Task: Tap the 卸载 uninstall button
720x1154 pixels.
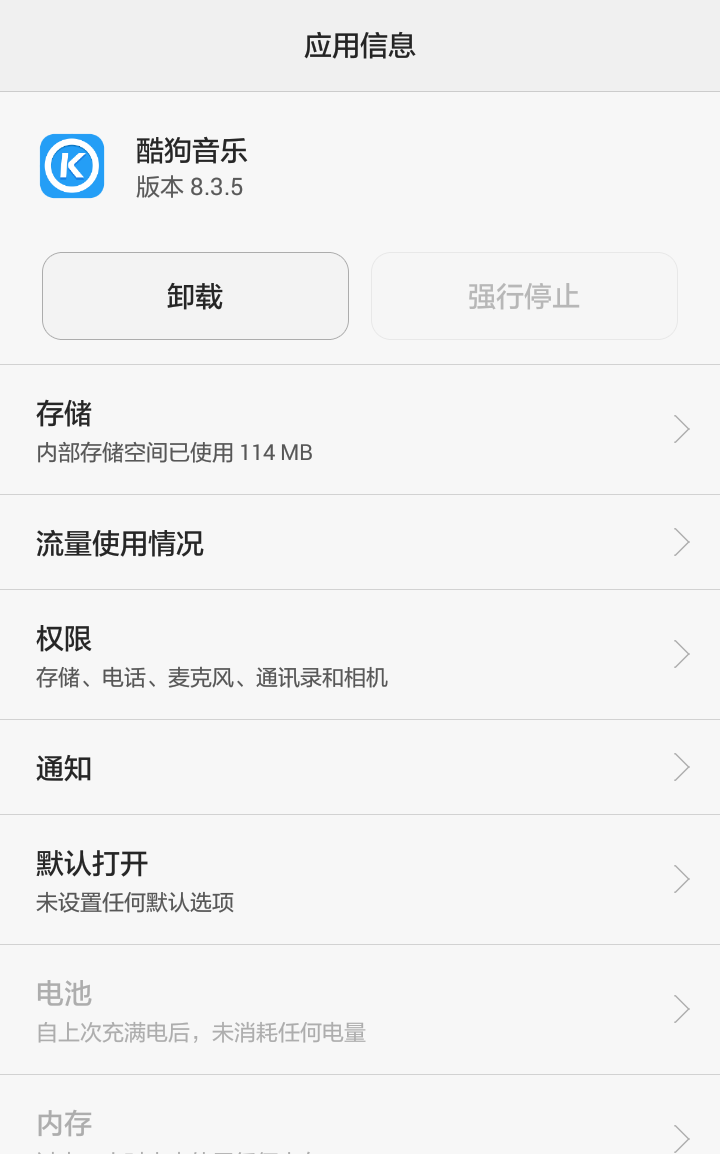Action: click(x=195, y=296)
